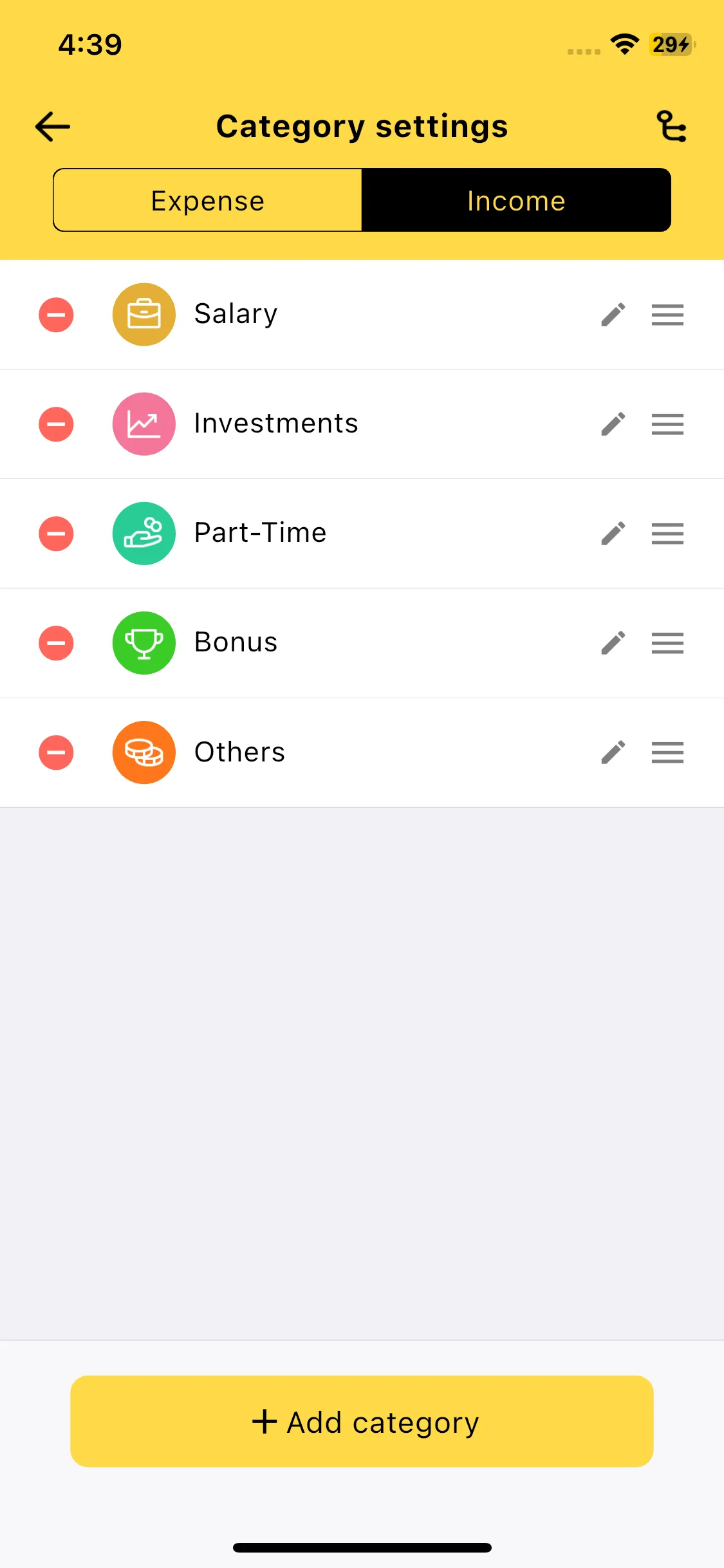Go back using the arrow icon
This screenshot has width=724, height=1568.
[x=53, y=126]
